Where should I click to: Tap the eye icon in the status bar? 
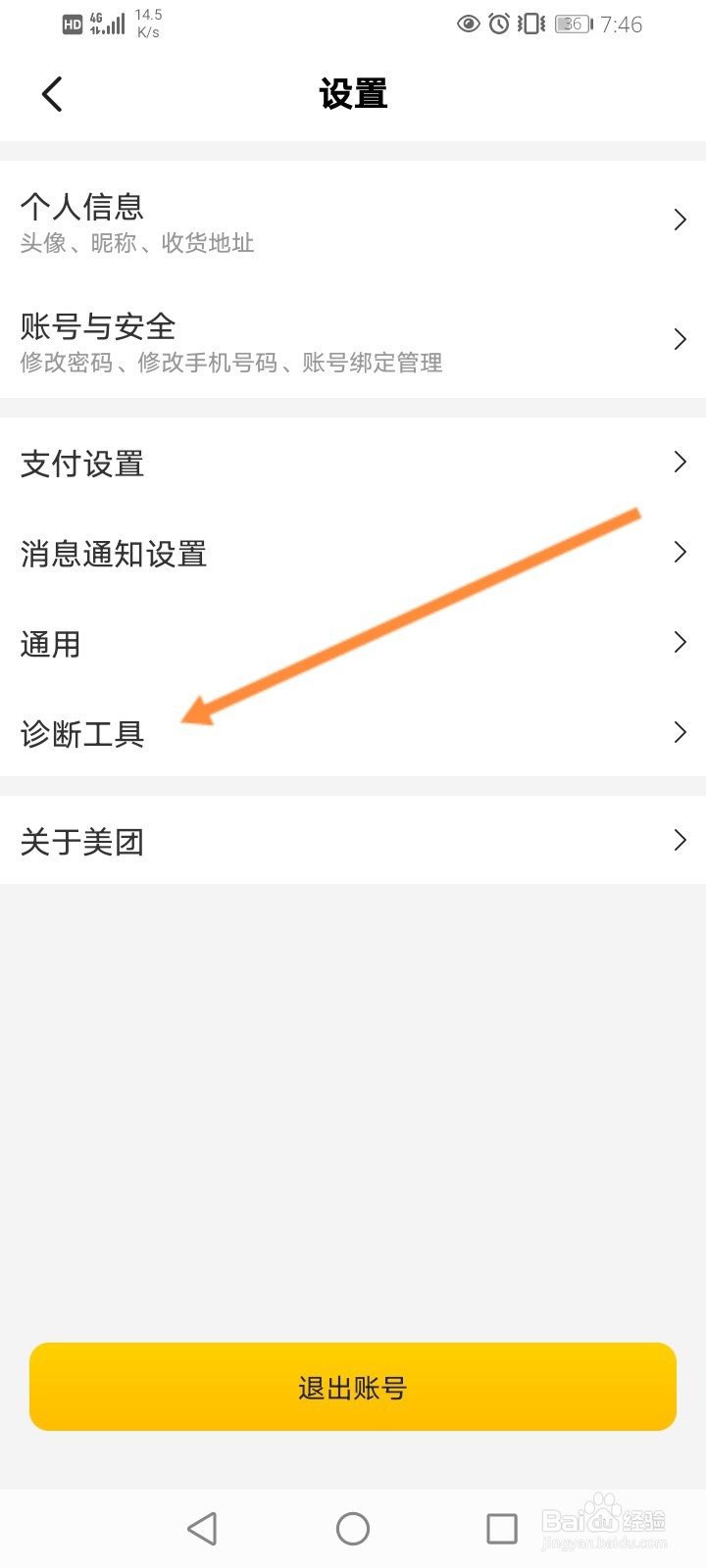[469, 24]
